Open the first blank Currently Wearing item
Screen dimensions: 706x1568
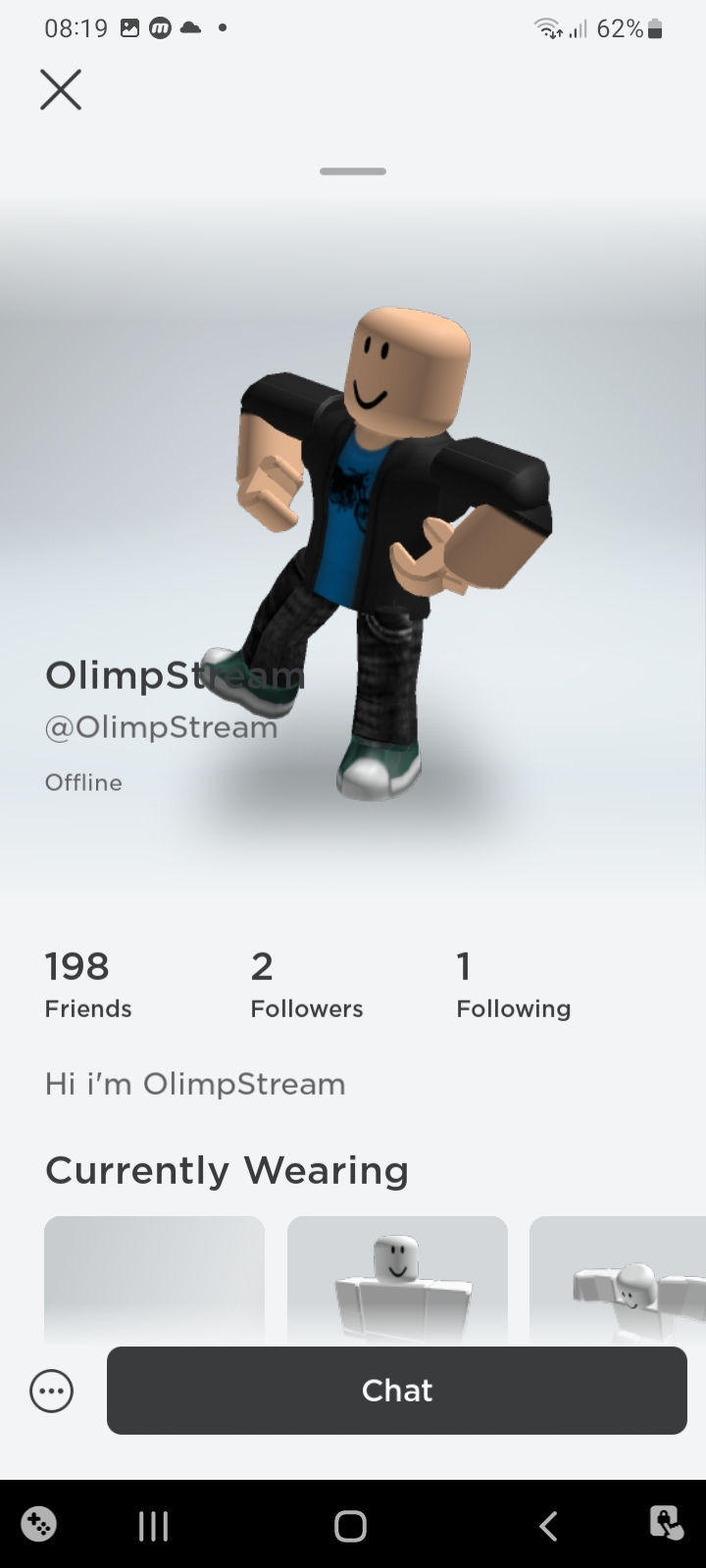coord(154,1280)
